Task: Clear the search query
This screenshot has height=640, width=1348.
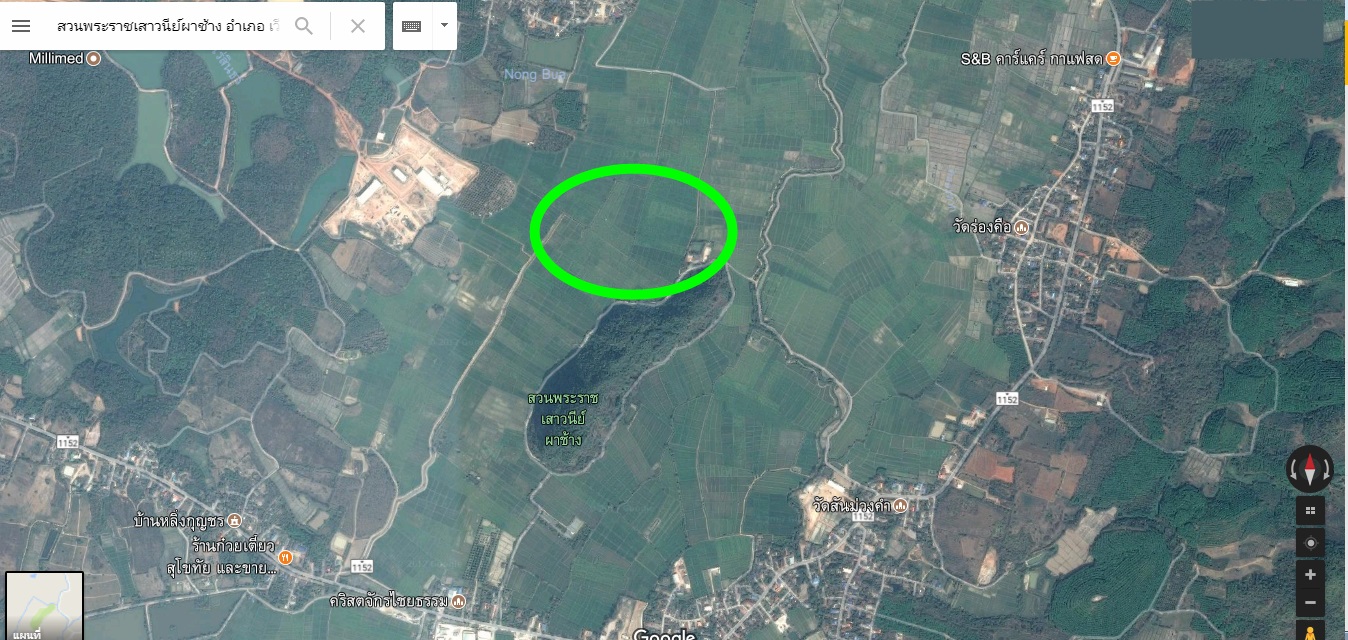Action: tap(358, 26)
